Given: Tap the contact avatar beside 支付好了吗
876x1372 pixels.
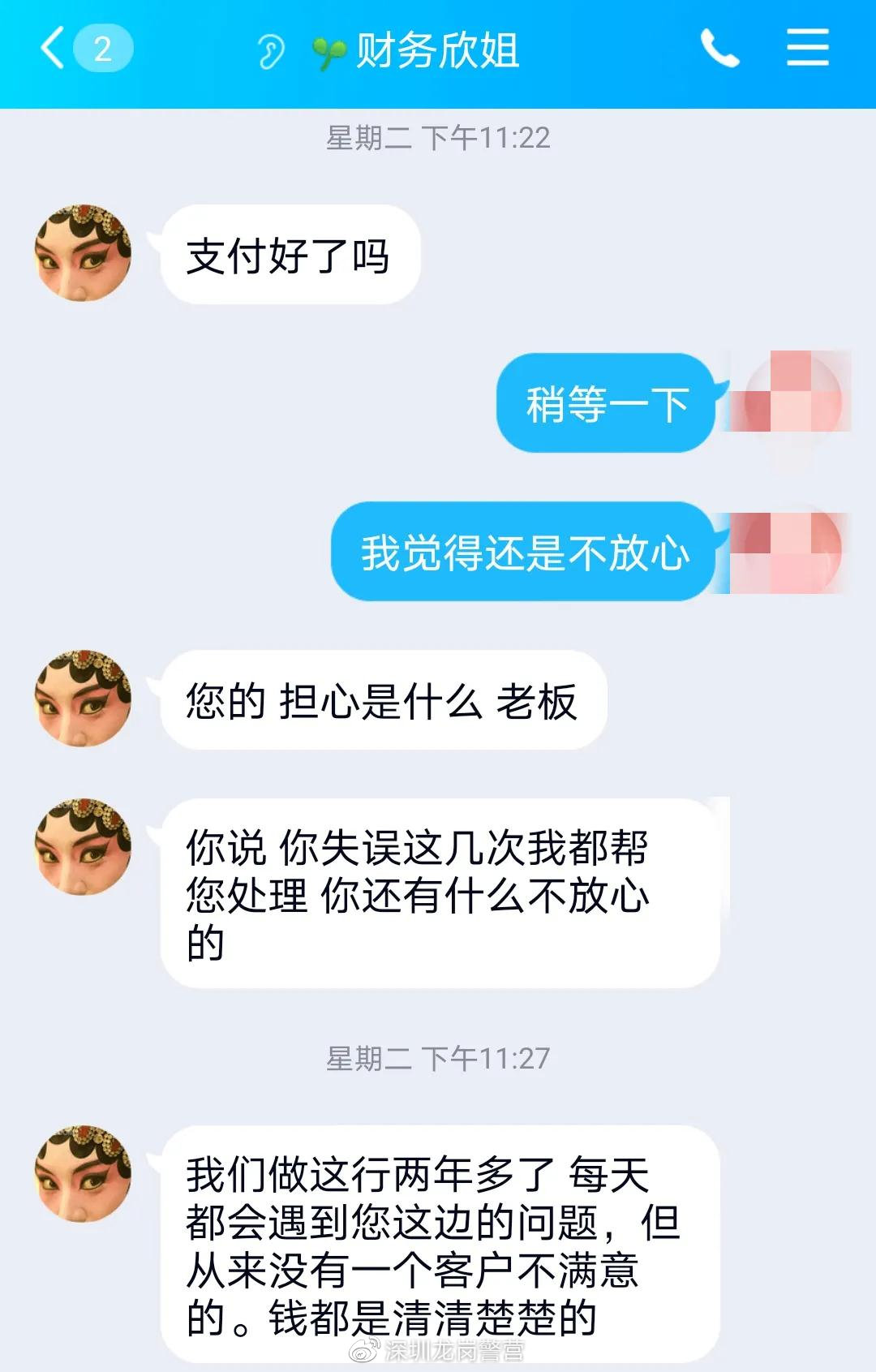Looking at the screenshot, I should (85, 252).
